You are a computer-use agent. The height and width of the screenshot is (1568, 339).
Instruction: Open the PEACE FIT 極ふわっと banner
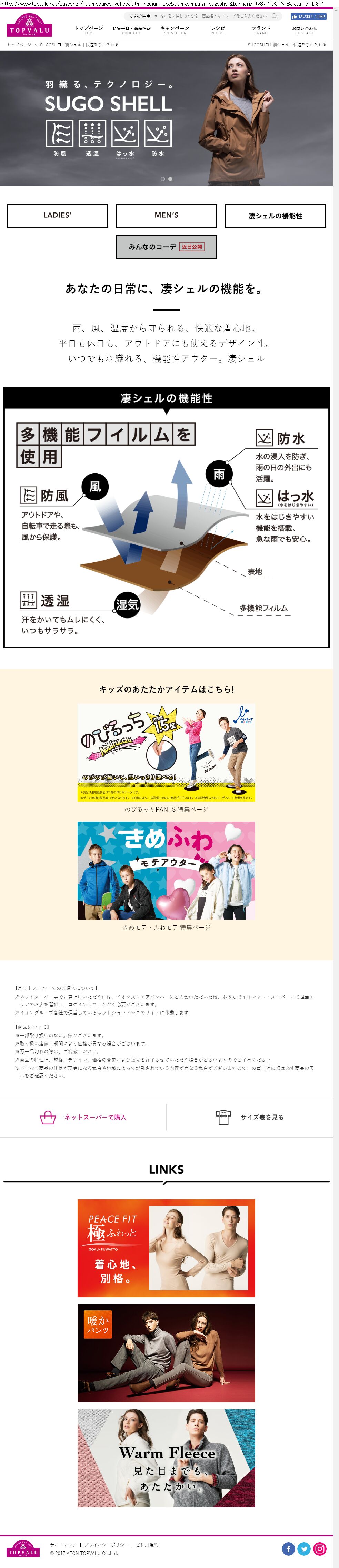(166, 1248)
